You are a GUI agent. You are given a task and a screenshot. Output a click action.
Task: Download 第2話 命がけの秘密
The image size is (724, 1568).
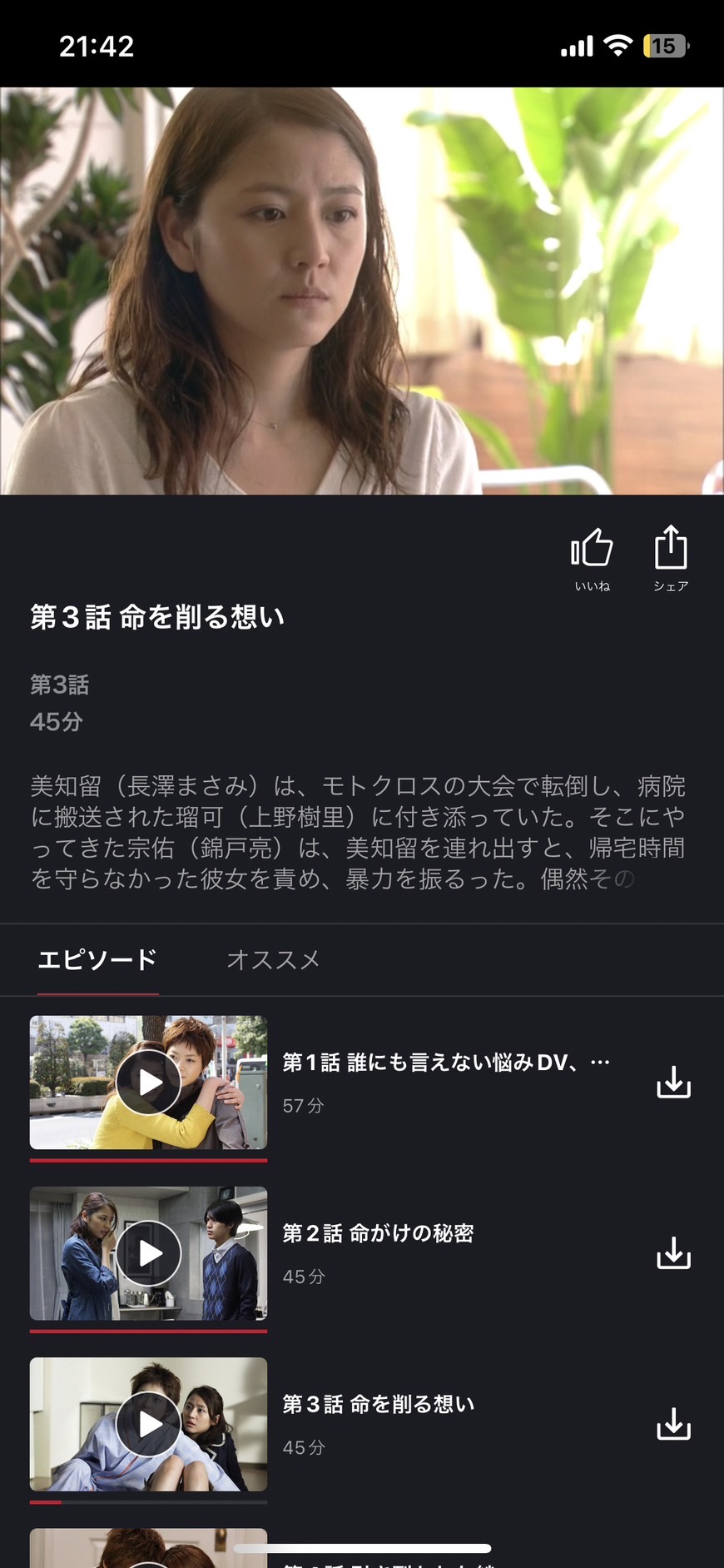673,1253
